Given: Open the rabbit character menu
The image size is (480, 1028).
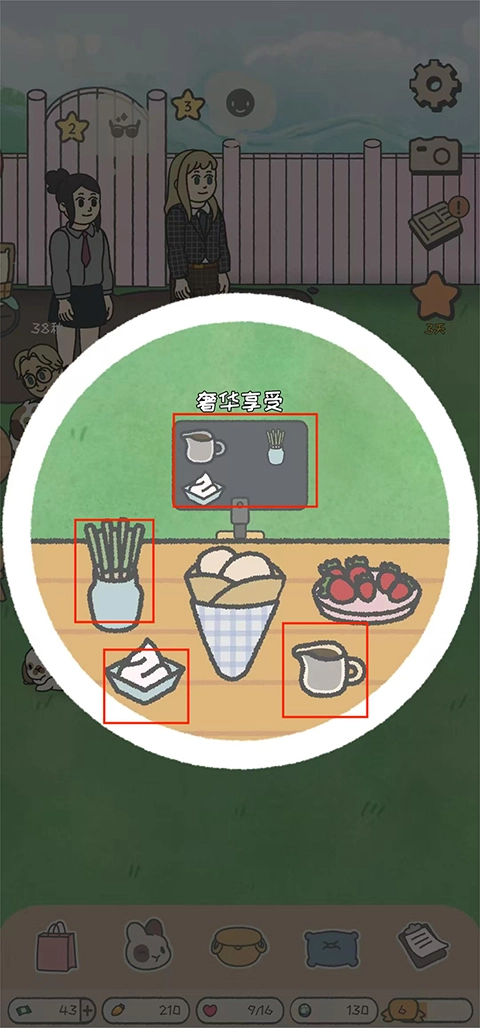Looking at the screenshot, I should tap(148, 944).
